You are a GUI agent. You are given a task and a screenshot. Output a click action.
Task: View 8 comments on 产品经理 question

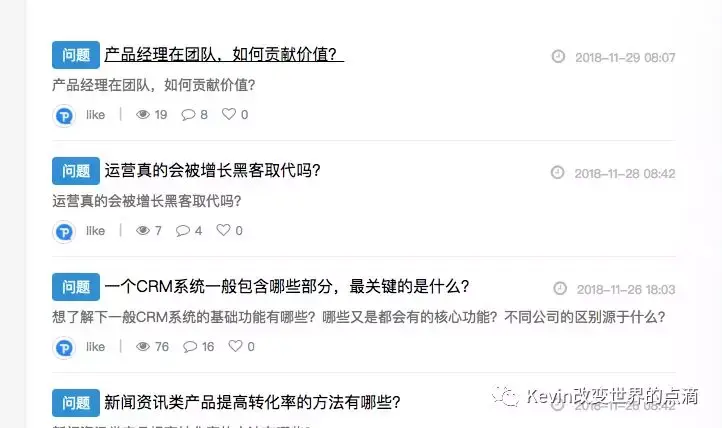tap(194, 115)
